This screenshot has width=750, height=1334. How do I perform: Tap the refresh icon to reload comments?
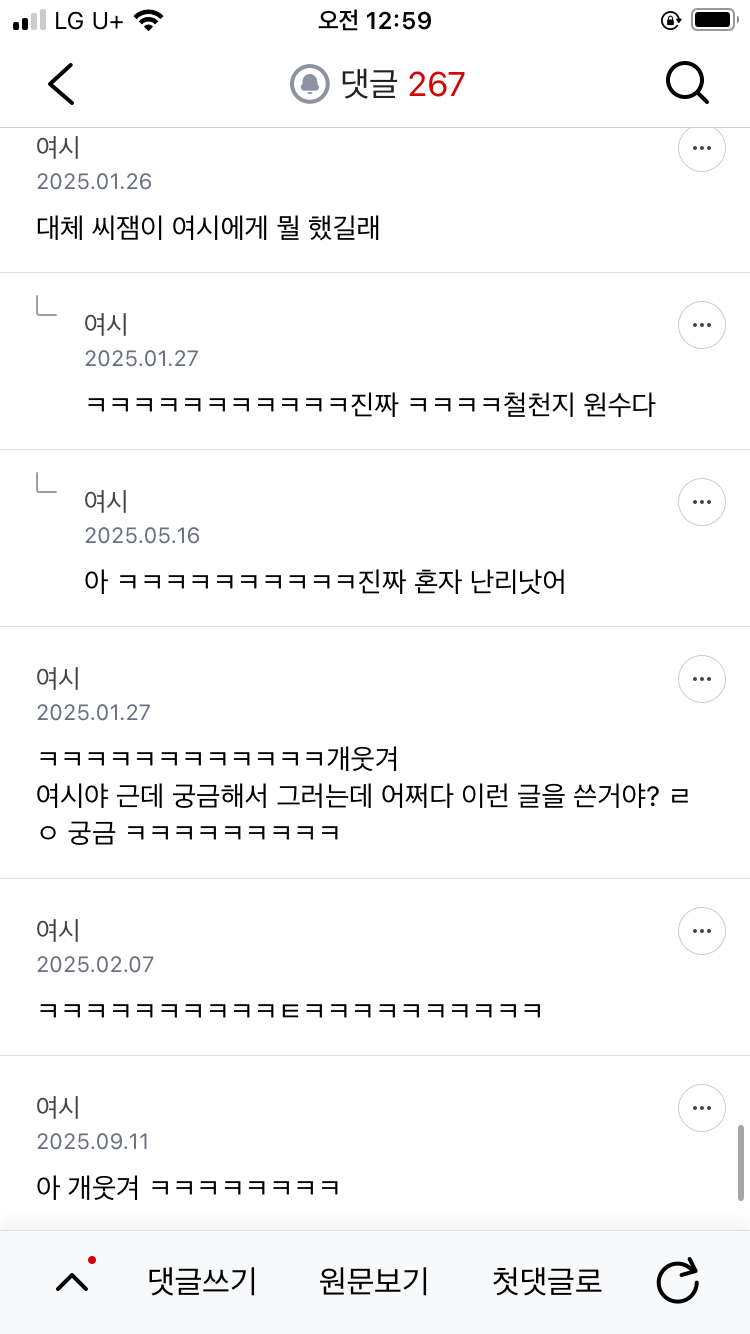[679, 1280]
